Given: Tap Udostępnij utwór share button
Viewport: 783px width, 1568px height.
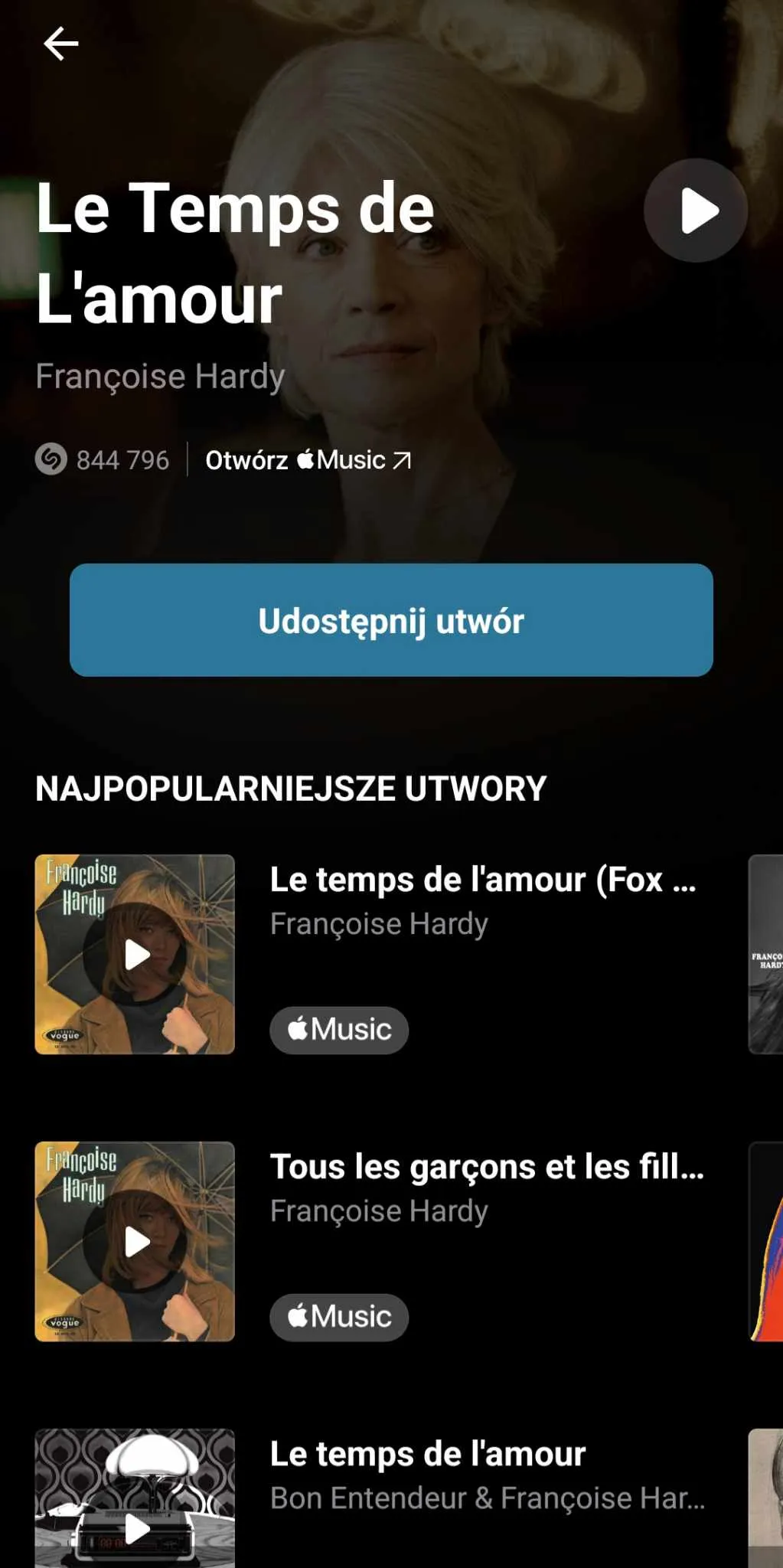Looking at the screenshot, I should tap(391, 620).
